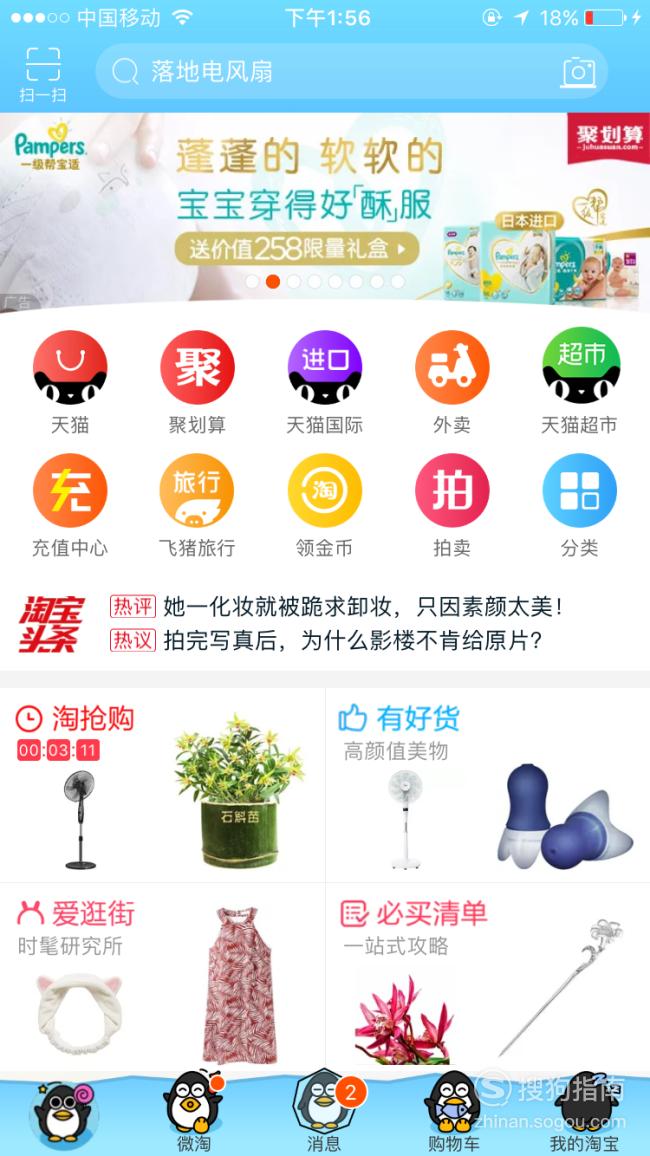The width and height of the screenshot is (650, 1156).
Task: Open 天猫 shortcut
Action: (70, 382)
